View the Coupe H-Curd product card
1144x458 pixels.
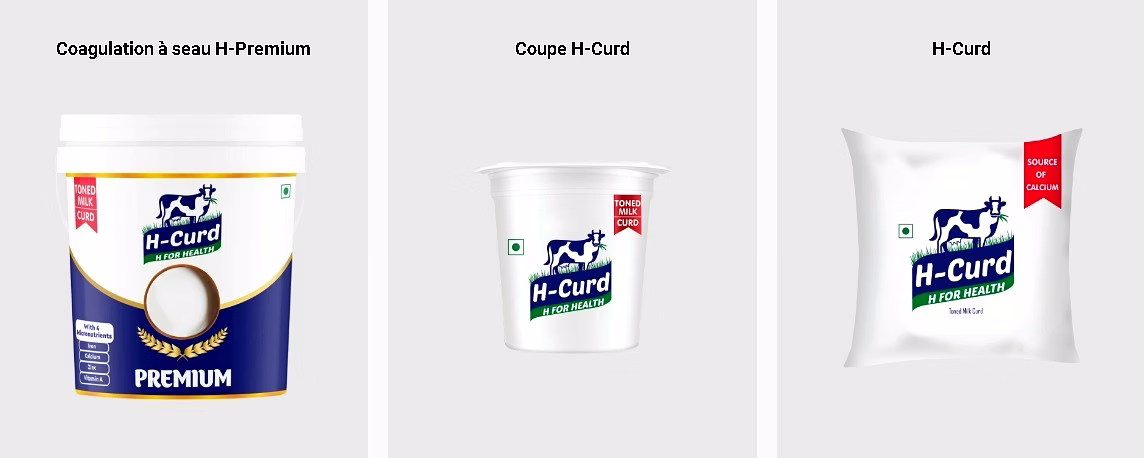[571, 260]
